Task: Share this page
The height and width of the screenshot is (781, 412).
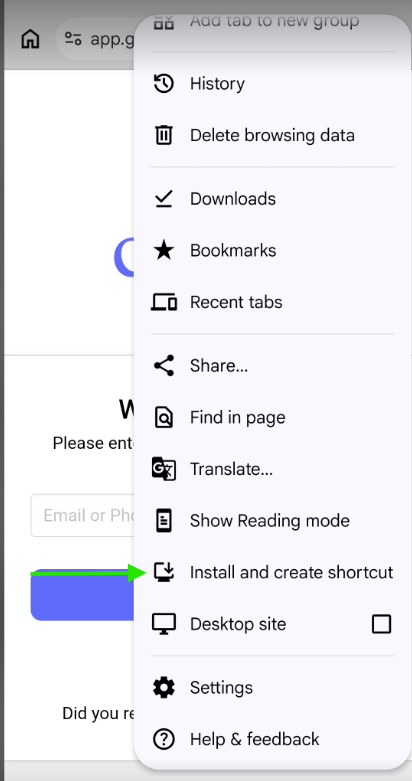Action: (x=273, y=366)
